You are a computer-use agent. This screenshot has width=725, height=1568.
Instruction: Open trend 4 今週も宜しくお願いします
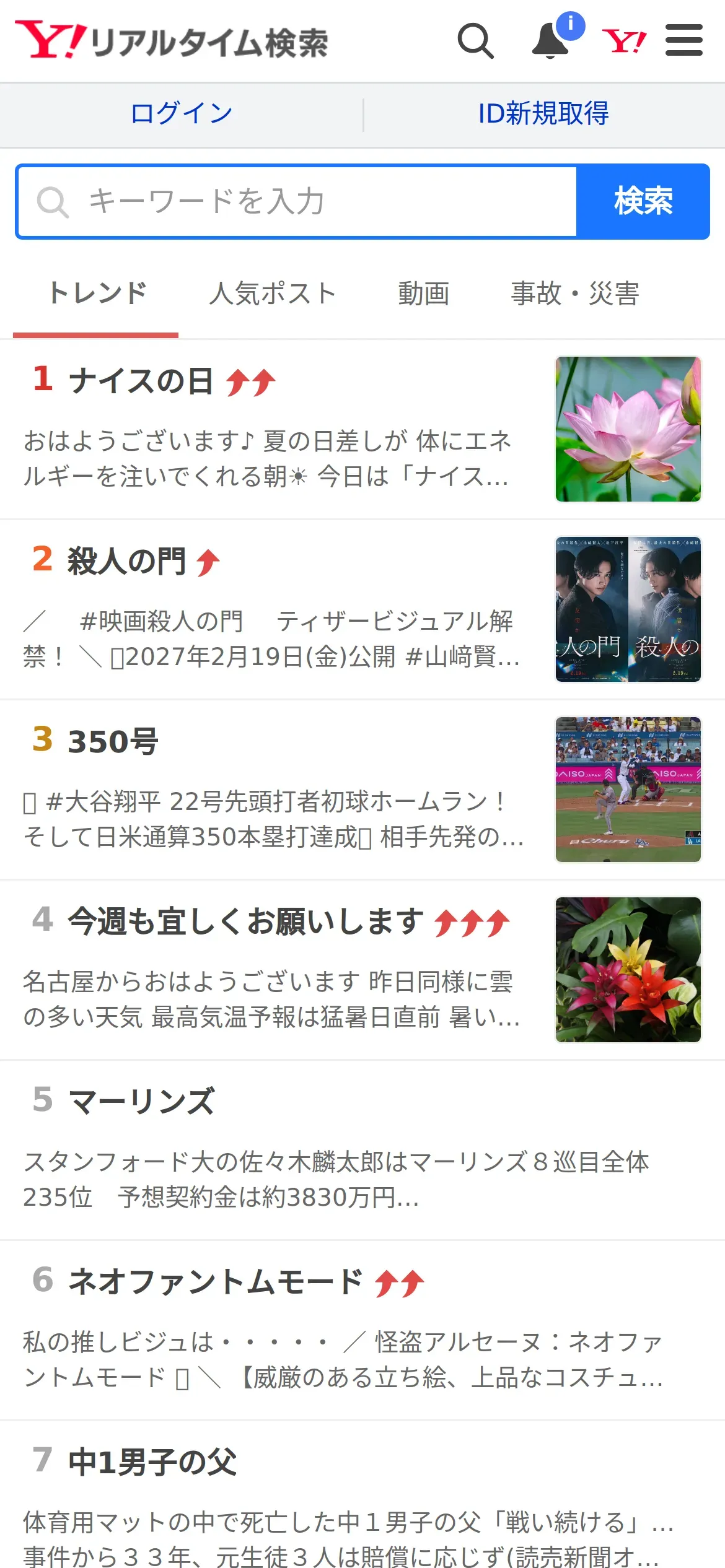coord(362,970)
